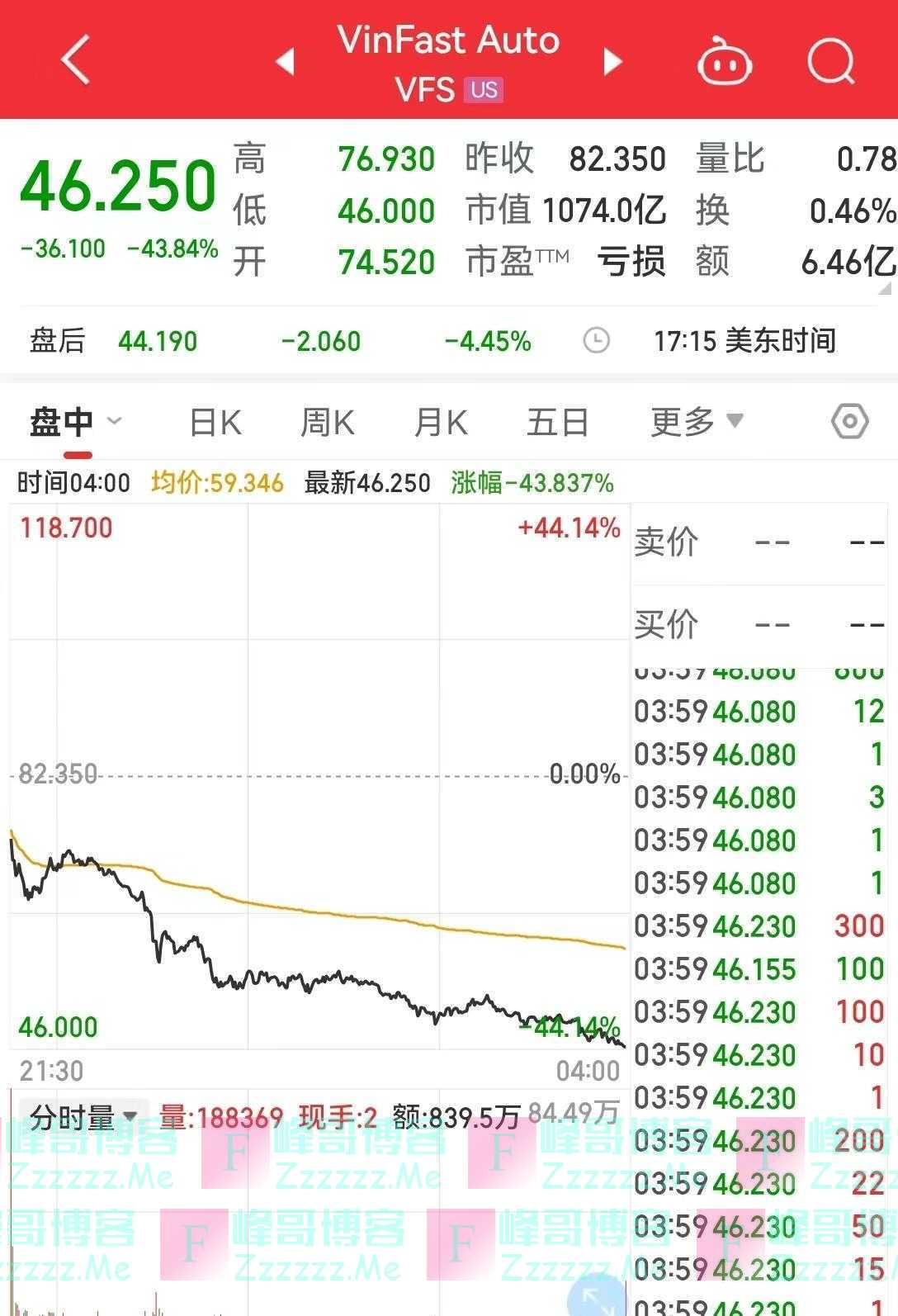Go back using the top-left arrow
The width and height of the screenshot is (898, 1316).
76,59
